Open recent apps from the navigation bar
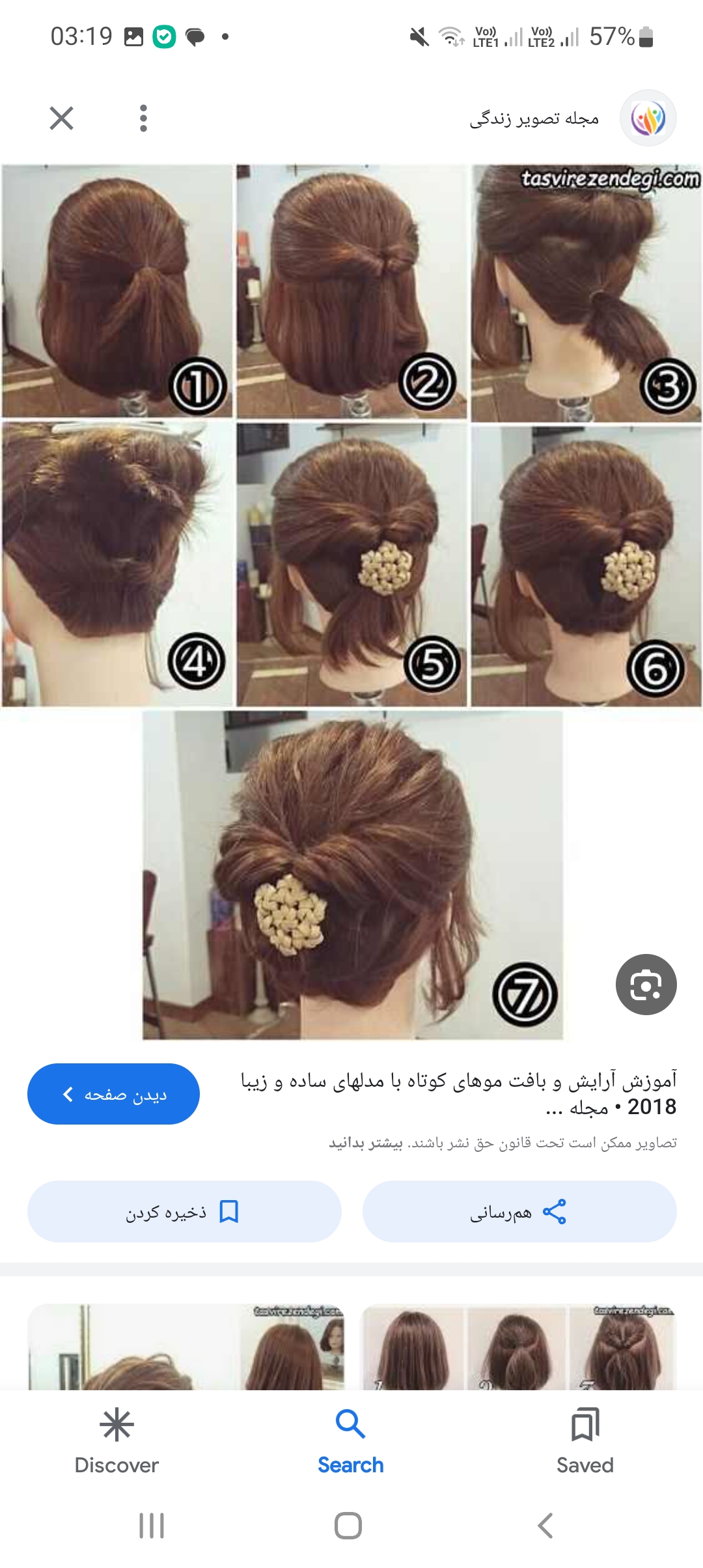The image size is (703, 1568). pyautogui.click(x=152, y=1526)
